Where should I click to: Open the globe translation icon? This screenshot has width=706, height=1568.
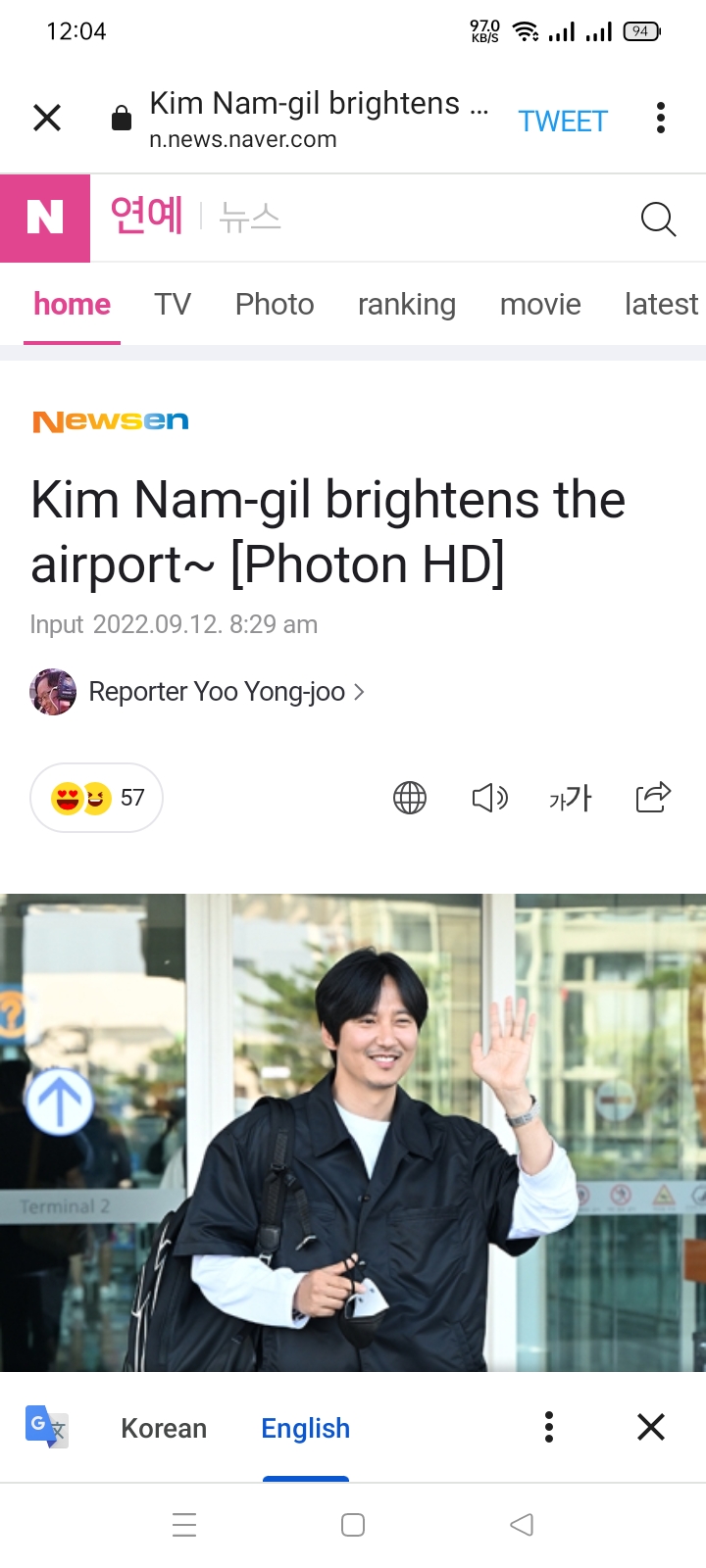410,798
